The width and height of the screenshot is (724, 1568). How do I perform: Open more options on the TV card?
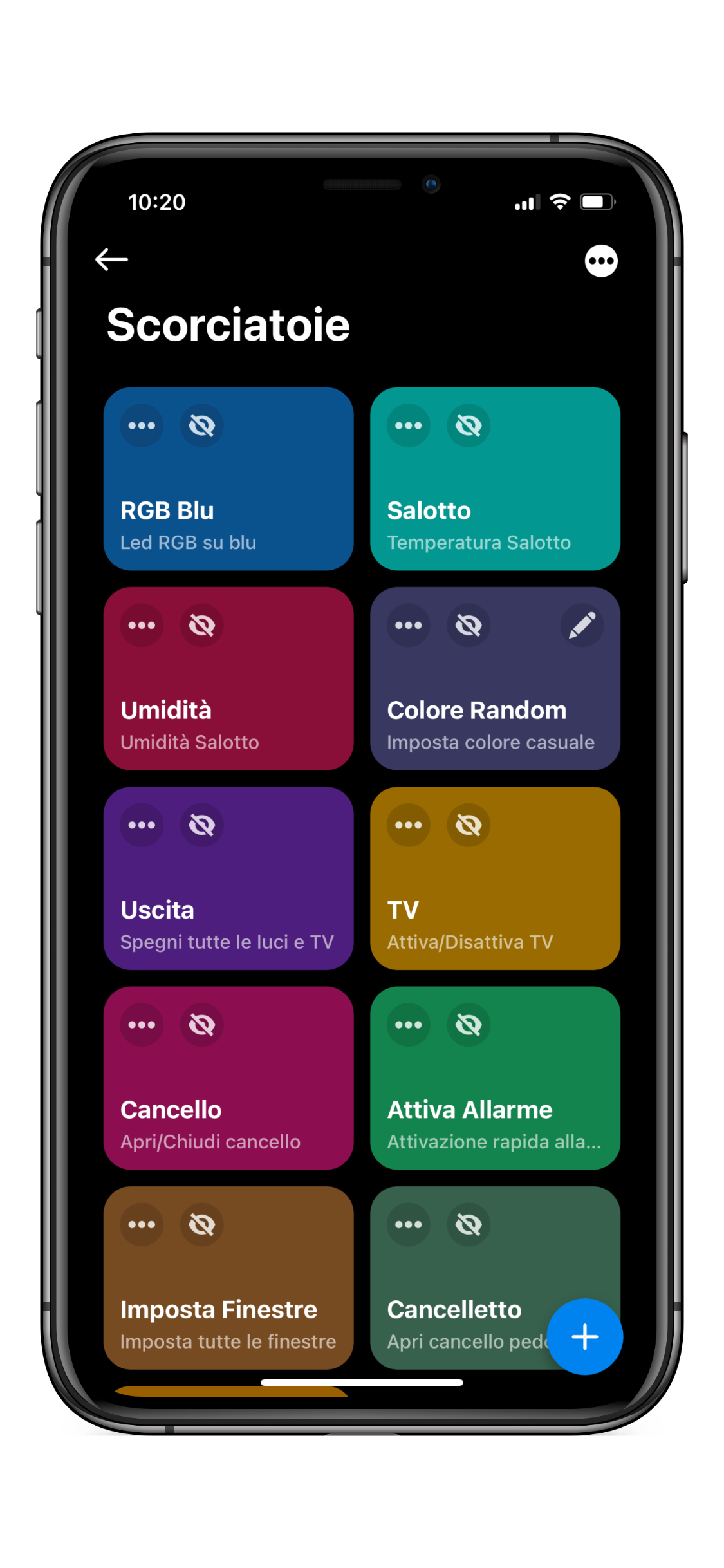pos(408,825)
